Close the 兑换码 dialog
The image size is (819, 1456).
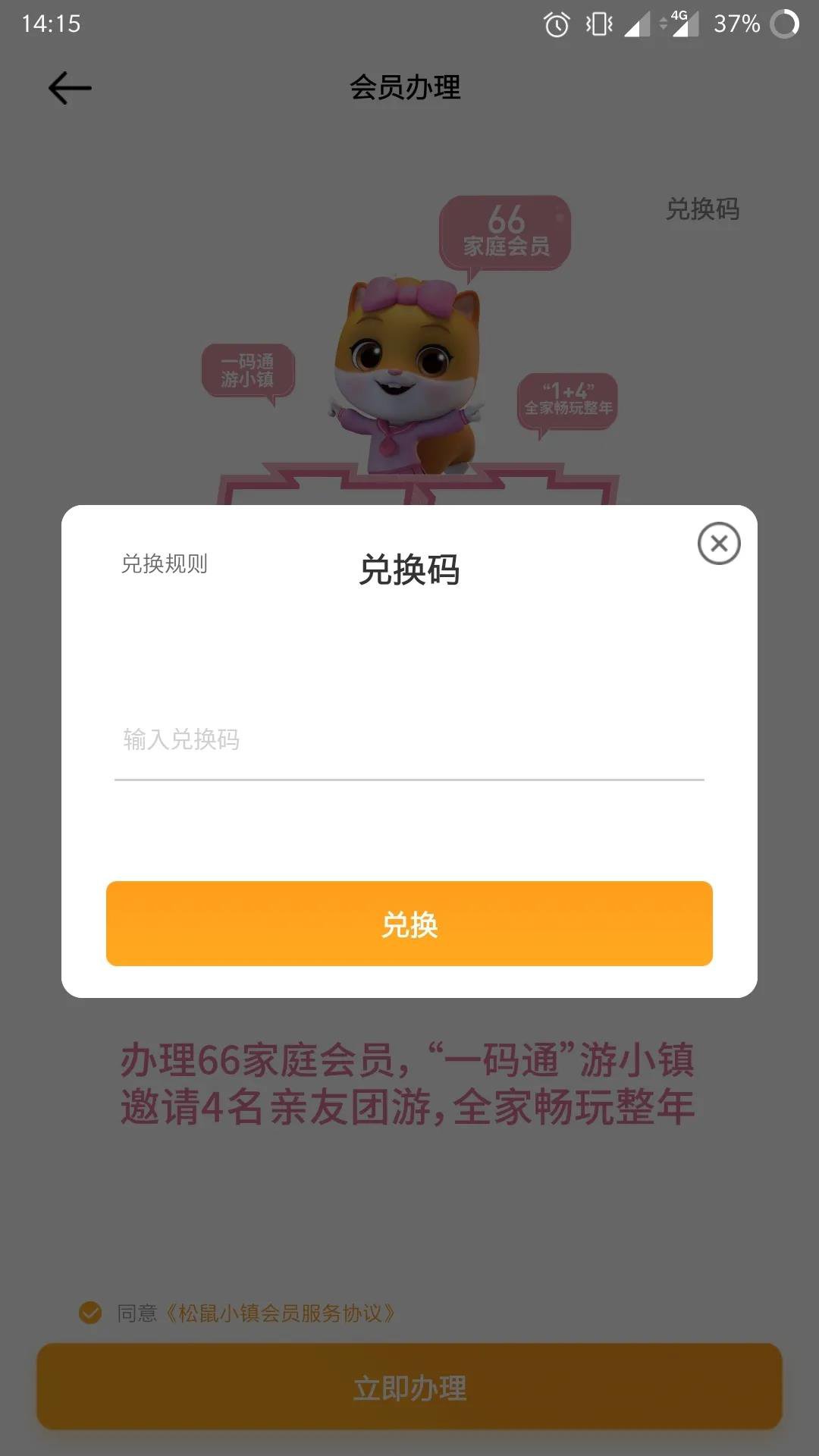click(719, 543)
